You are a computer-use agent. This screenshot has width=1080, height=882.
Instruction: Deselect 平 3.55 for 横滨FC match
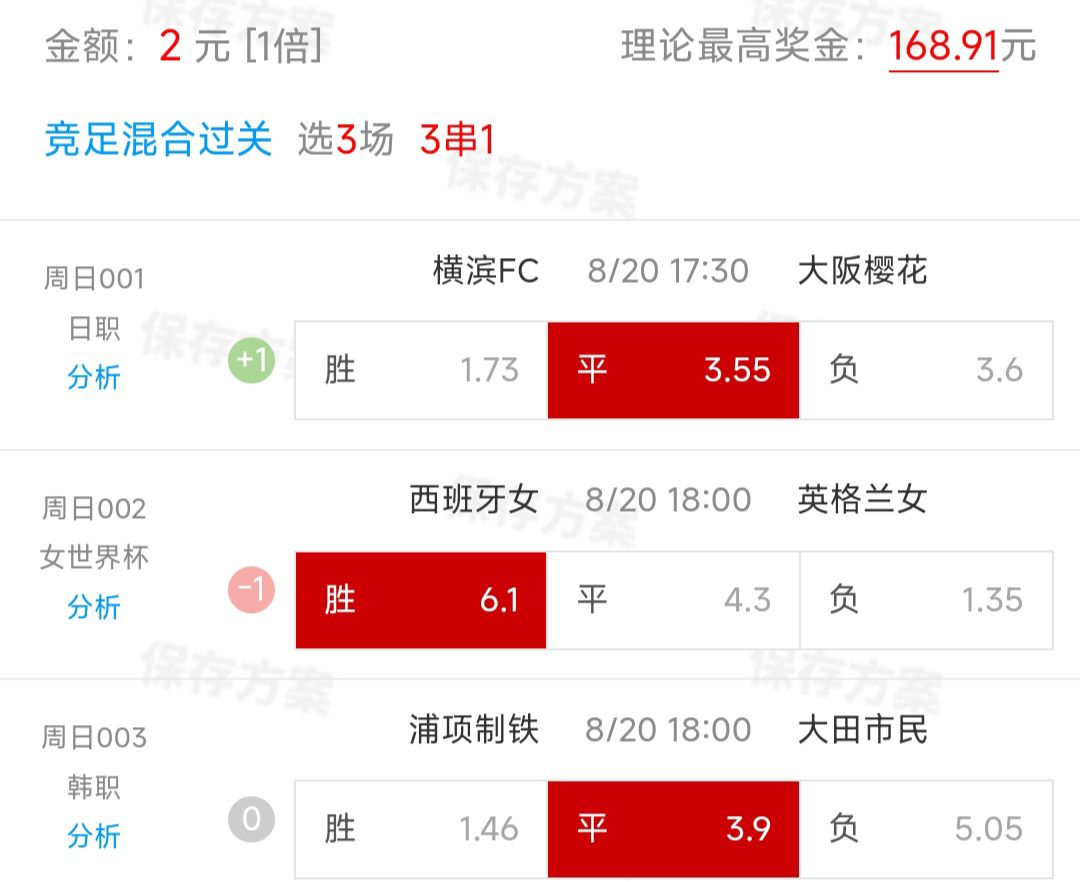coord(673,370)
